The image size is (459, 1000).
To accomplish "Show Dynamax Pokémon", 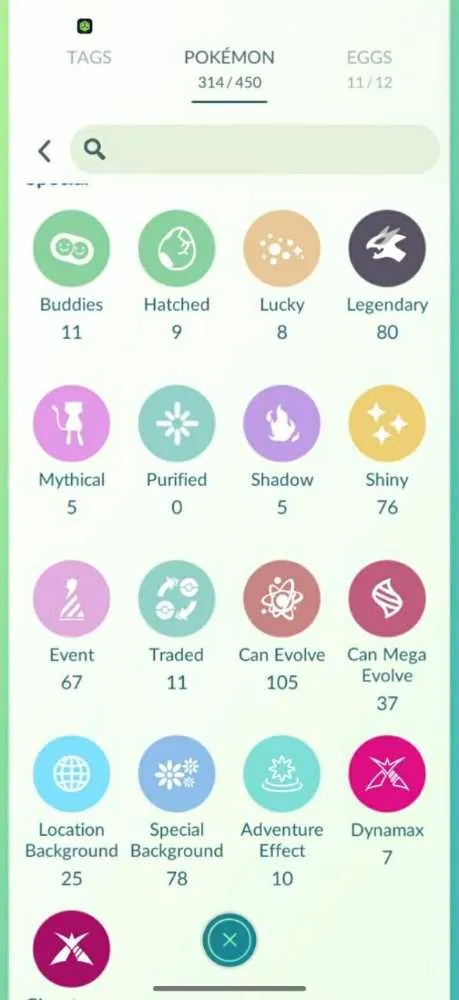I will [387, 774].
